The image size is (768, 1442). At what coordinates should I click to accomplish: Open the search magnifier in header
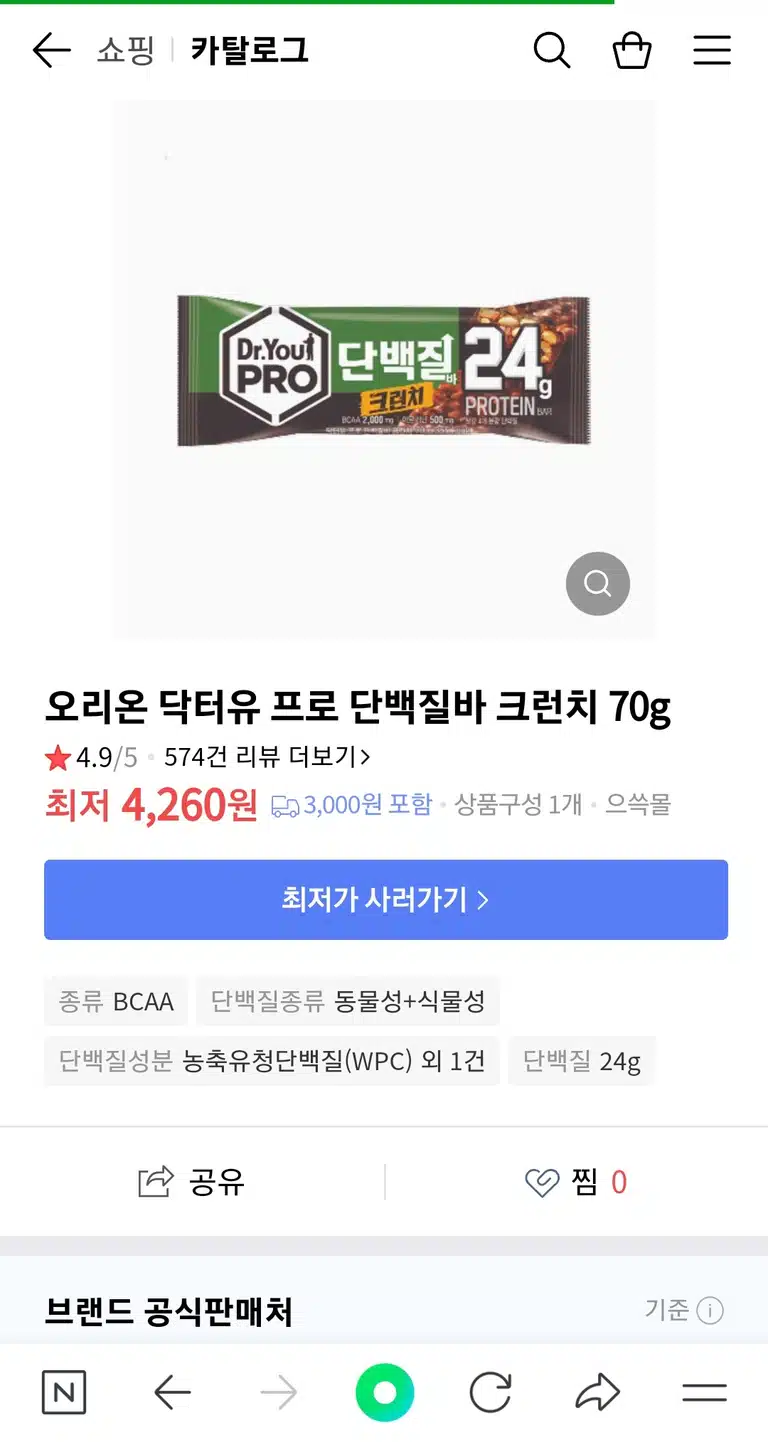[551, 50]
